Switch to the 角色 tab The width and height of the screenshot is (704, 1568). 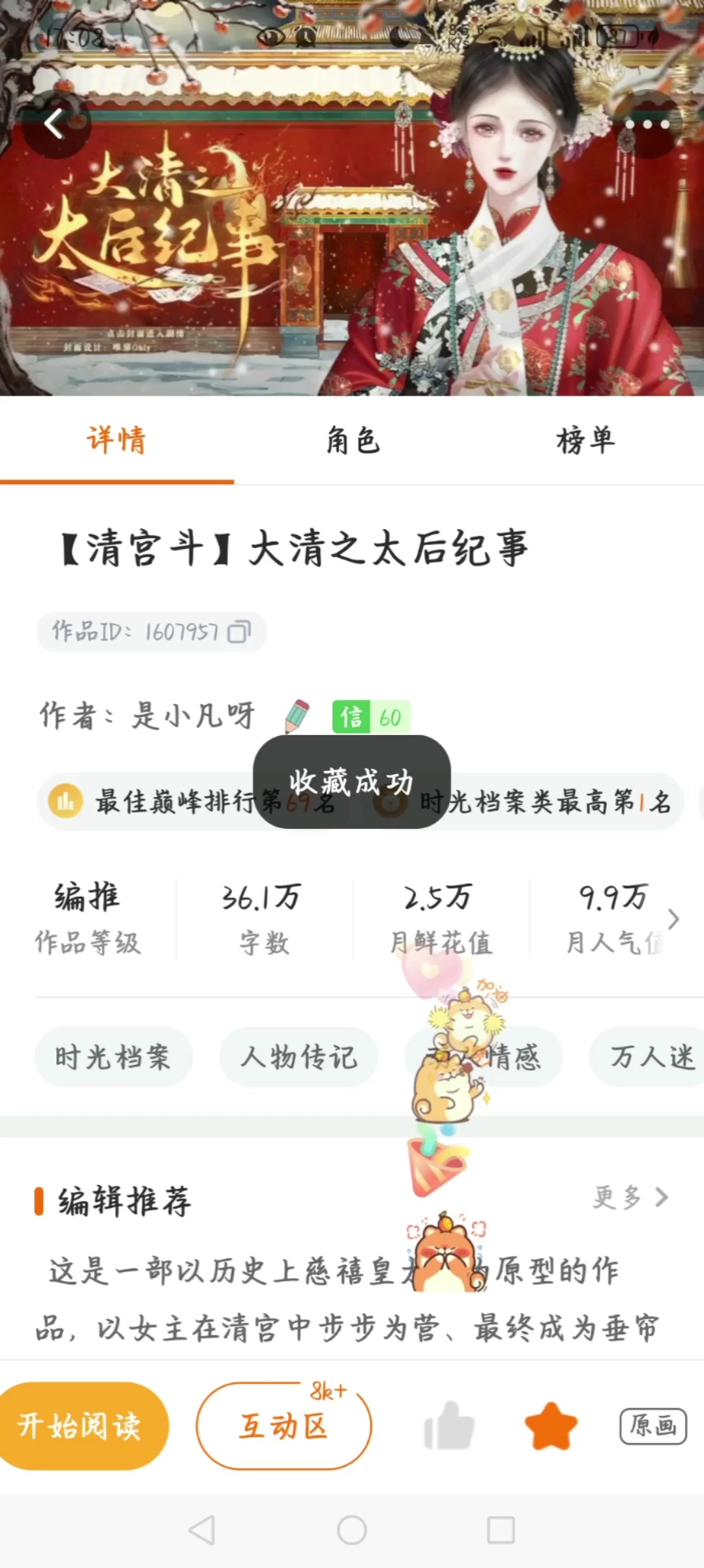pos(352,441)
